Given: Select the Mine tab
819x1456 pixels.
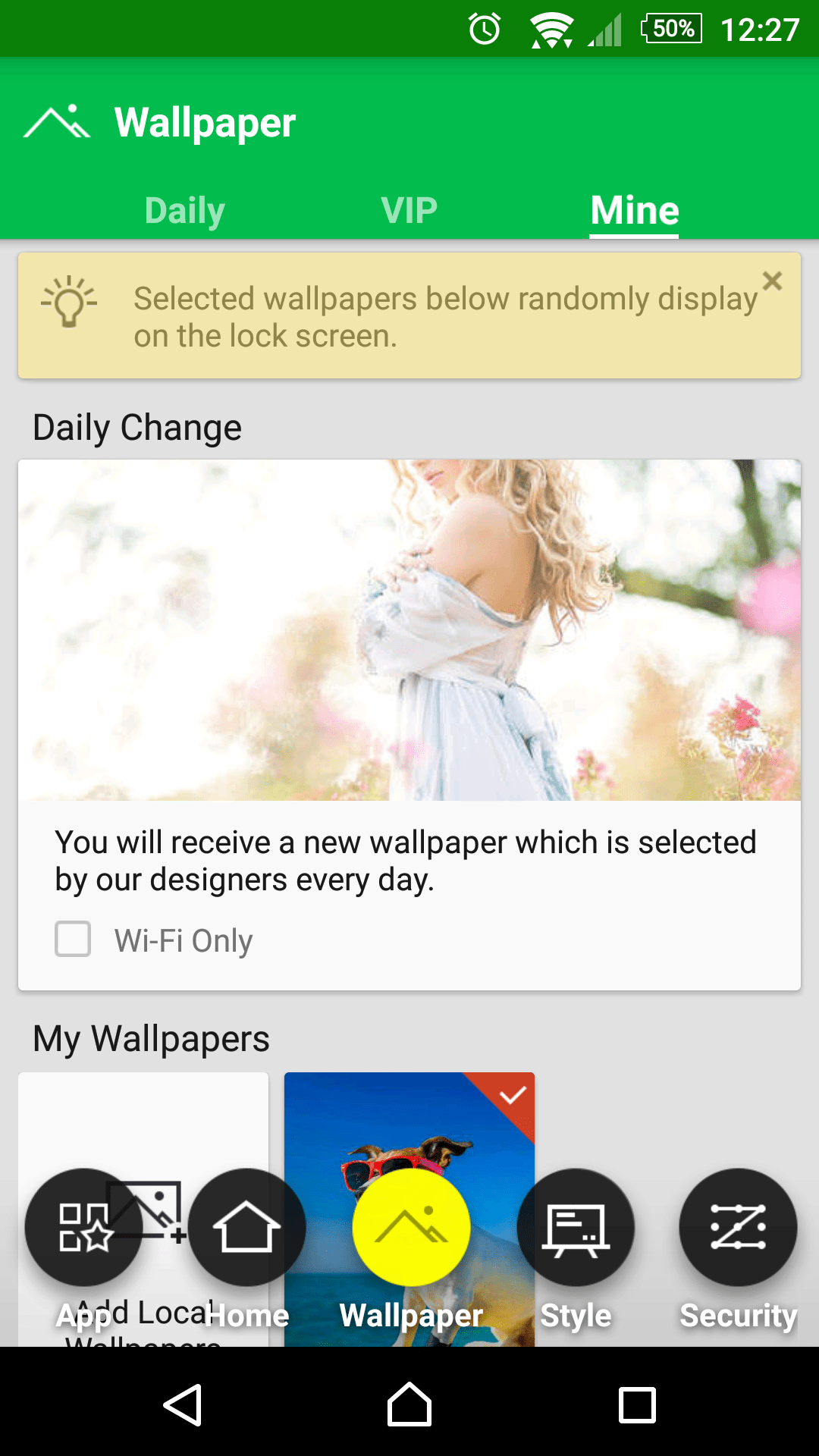Looking at the screenshot, I should click(x=635, y=210).
